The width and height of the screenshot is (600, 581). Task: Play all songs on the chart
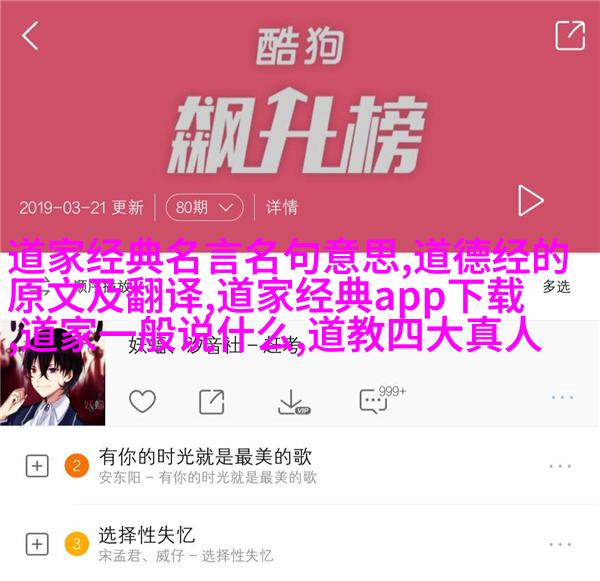(529, 202)
